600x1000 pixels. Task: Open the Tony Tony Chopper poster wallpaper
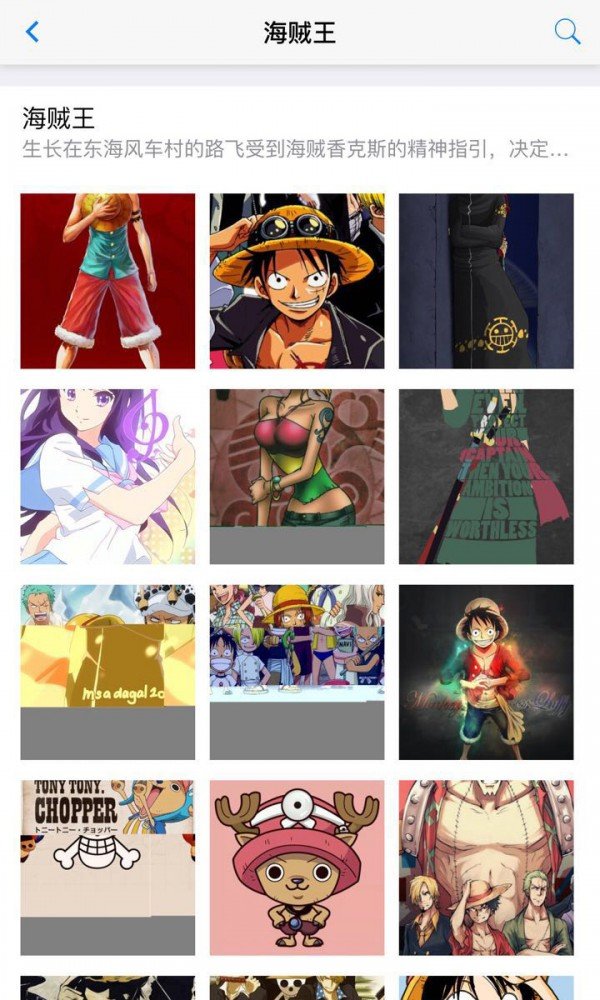coord(108,867)
